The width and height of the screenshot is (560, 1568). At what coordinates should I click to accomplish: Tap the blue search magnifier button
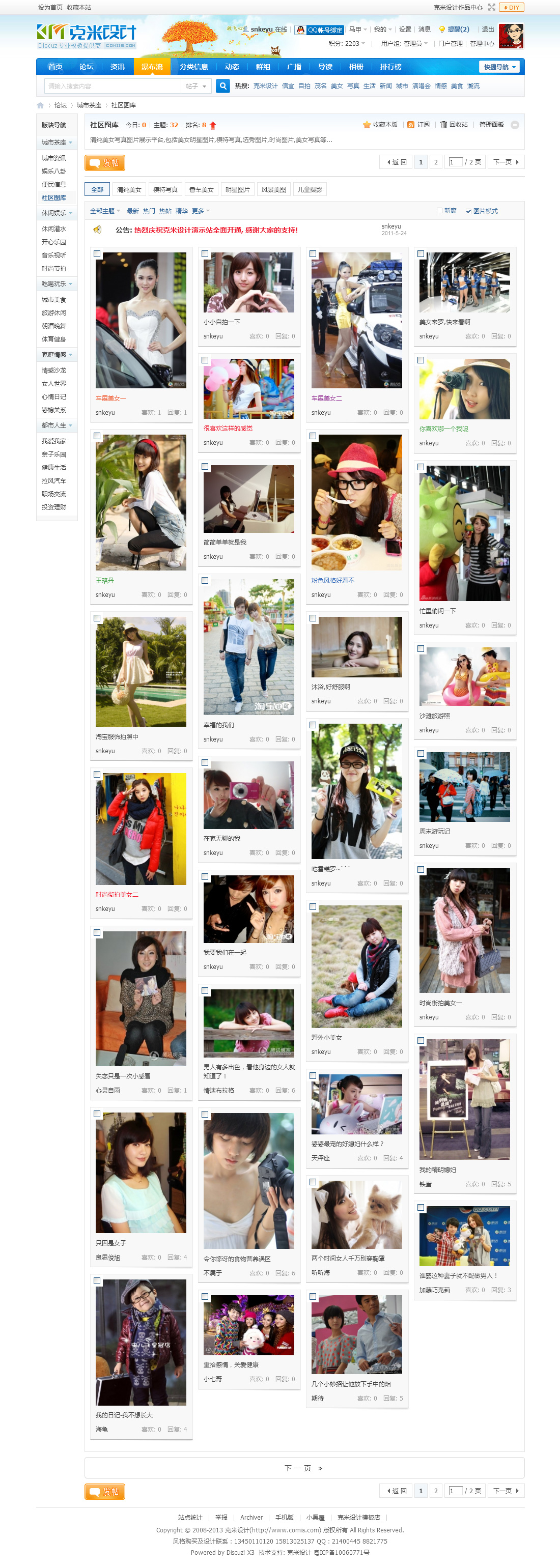223,86
